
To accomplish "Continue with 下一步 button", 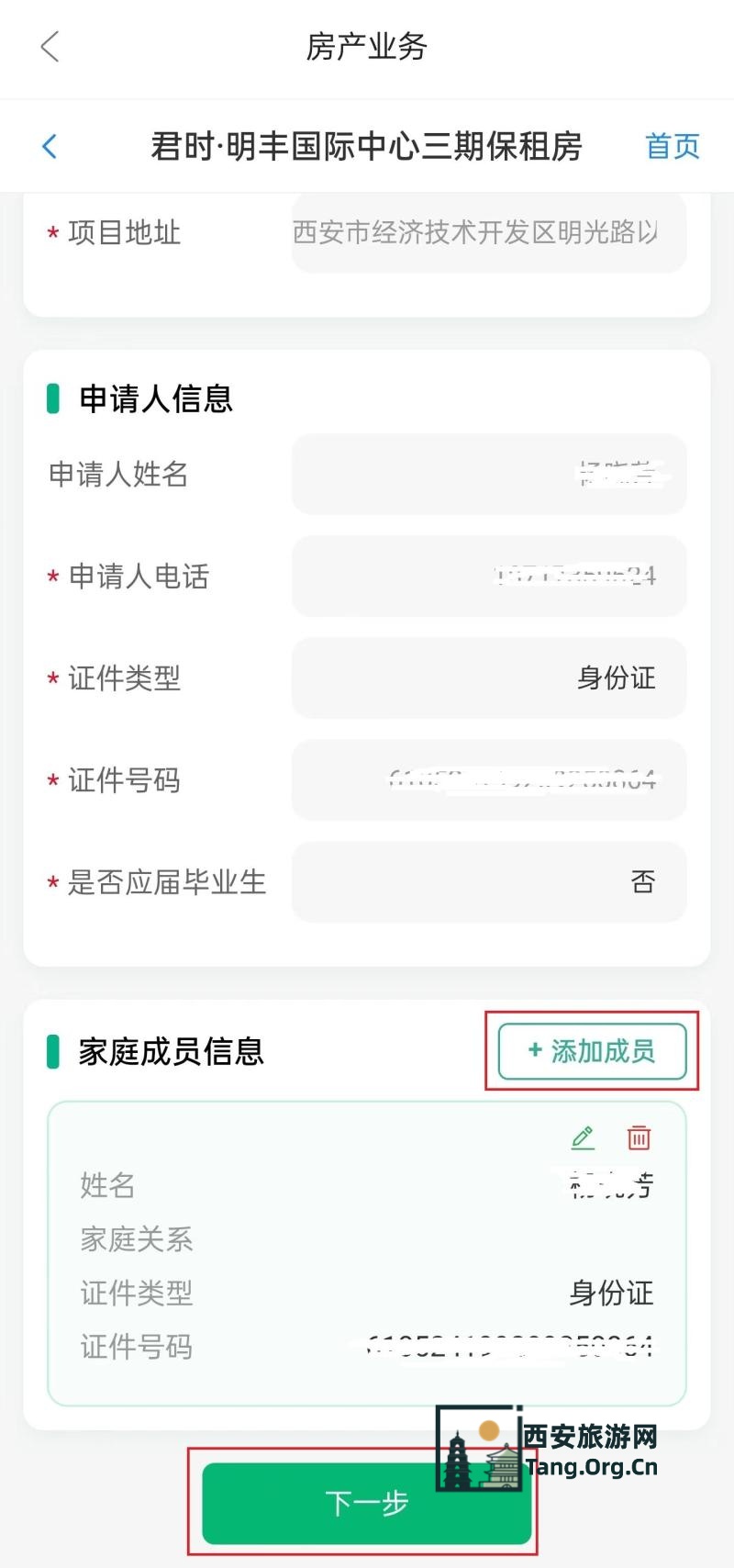I will [x=366, y=1504].
